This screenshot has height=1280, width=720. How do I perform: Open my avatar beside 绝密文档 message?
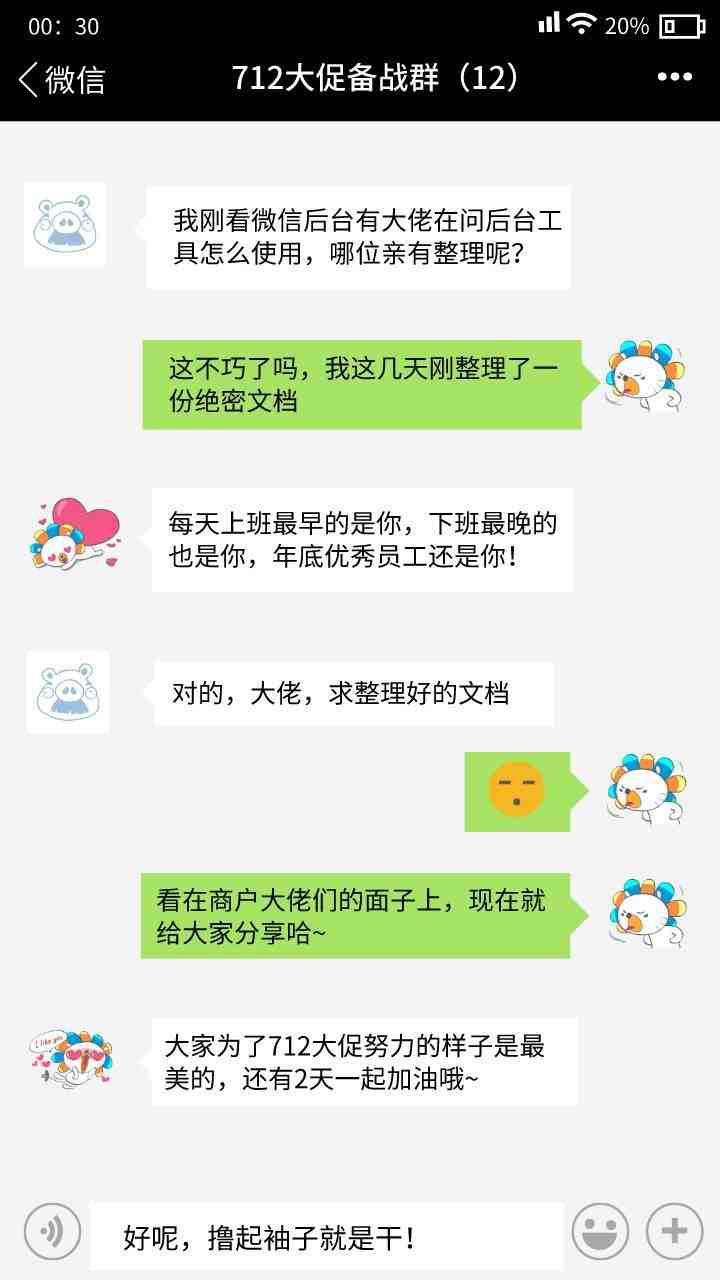coord(646,378)
